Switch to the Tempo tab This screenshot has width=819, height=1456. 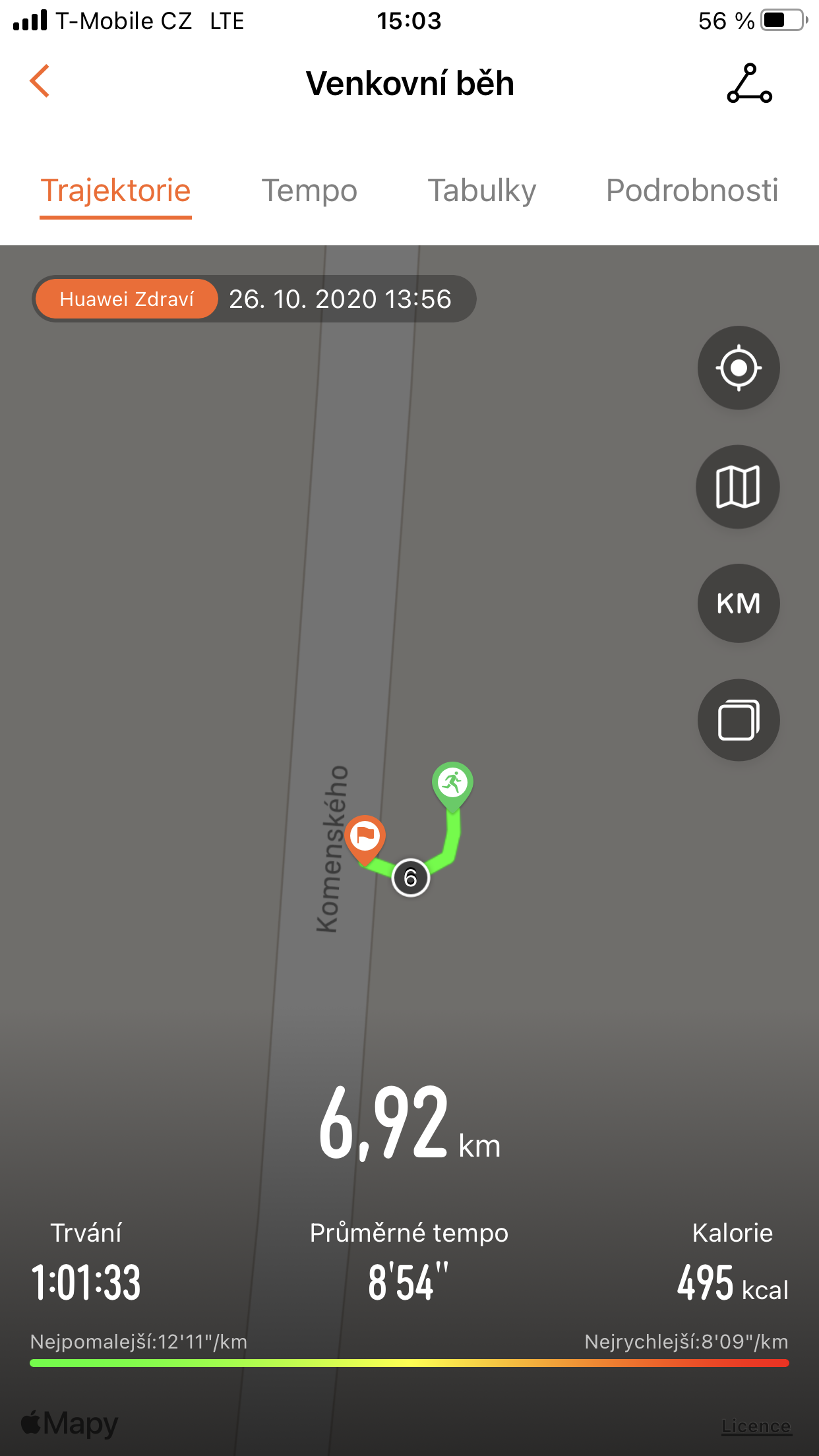(309, 191)
